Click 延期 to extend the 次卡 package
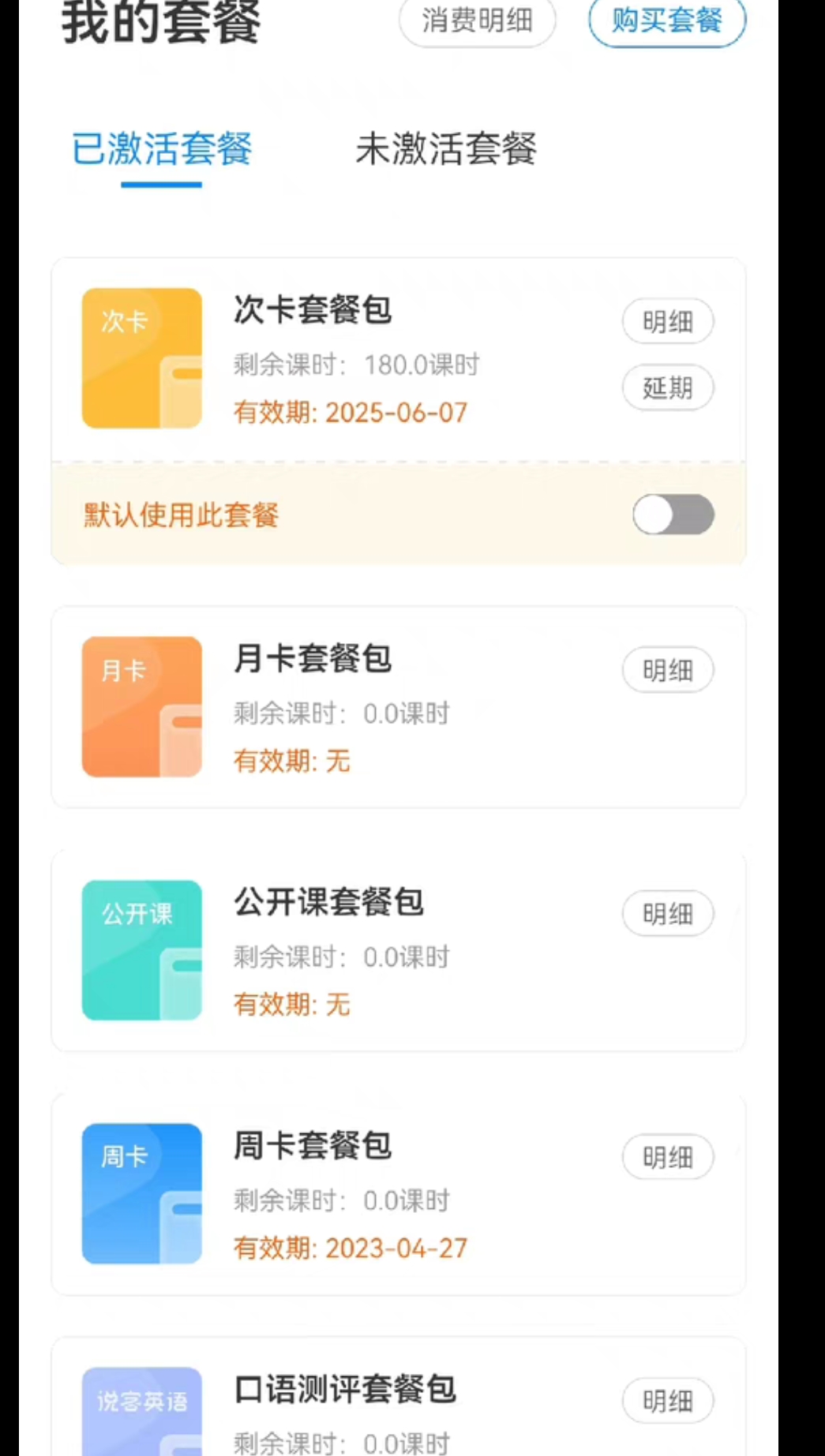This screenshot has height=1456, width=825. click(667, 387)
